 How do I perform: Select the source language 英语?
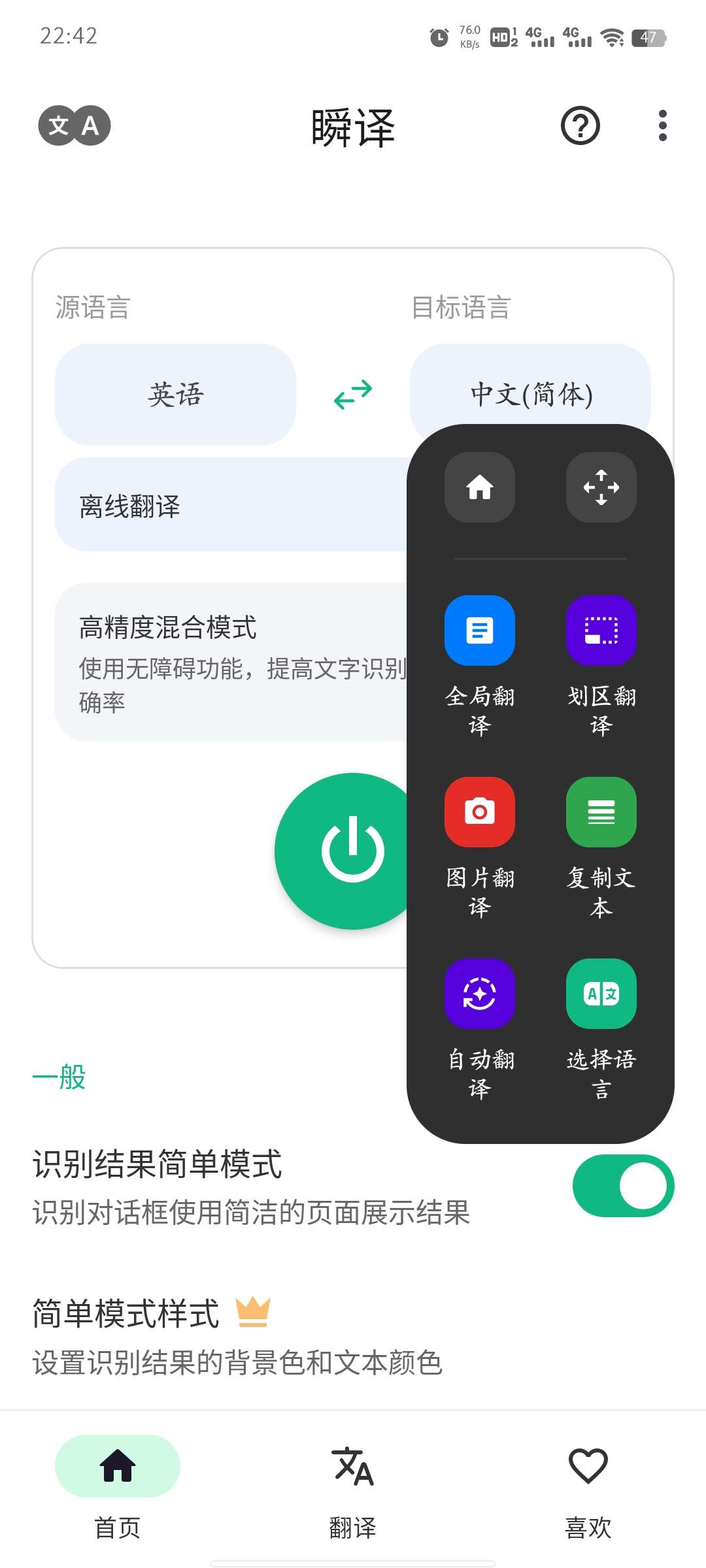click(175, 395)
